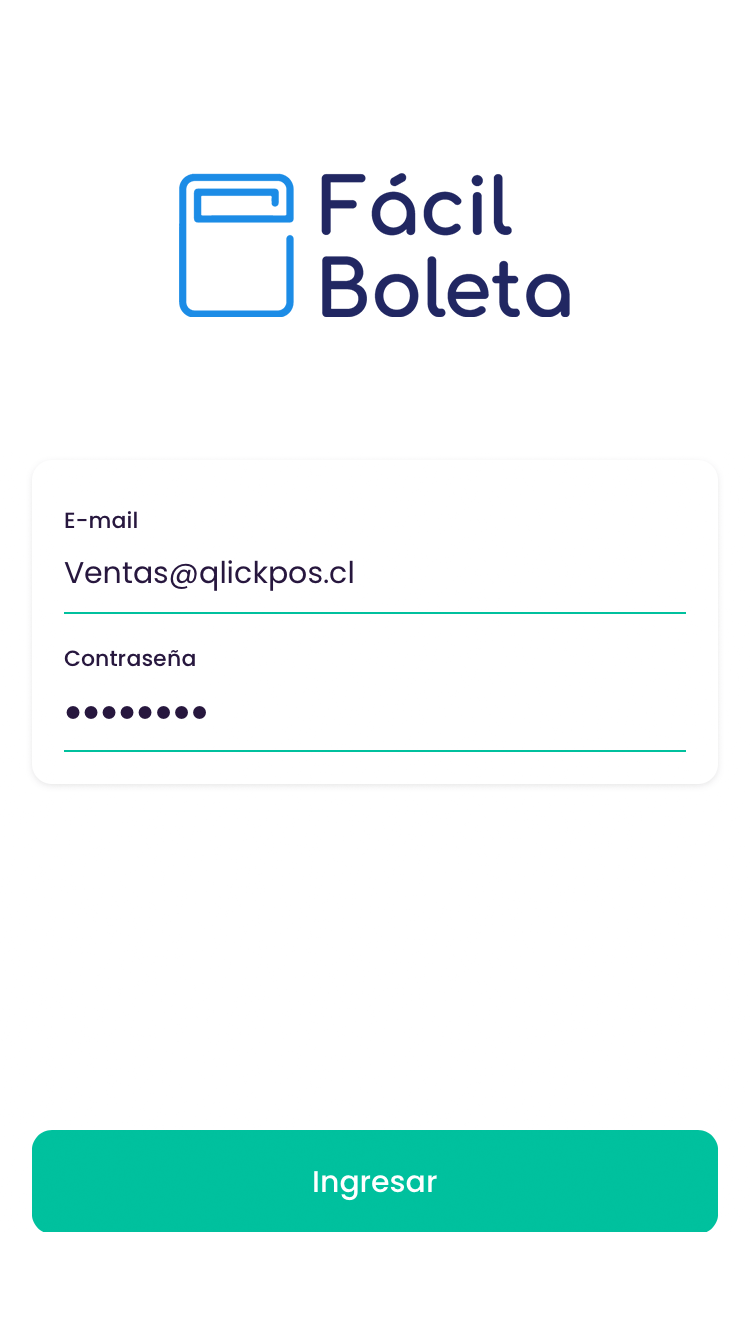Tap the Ingresar button to log in
The image size is (750, 1334).
click(375, 1181)
